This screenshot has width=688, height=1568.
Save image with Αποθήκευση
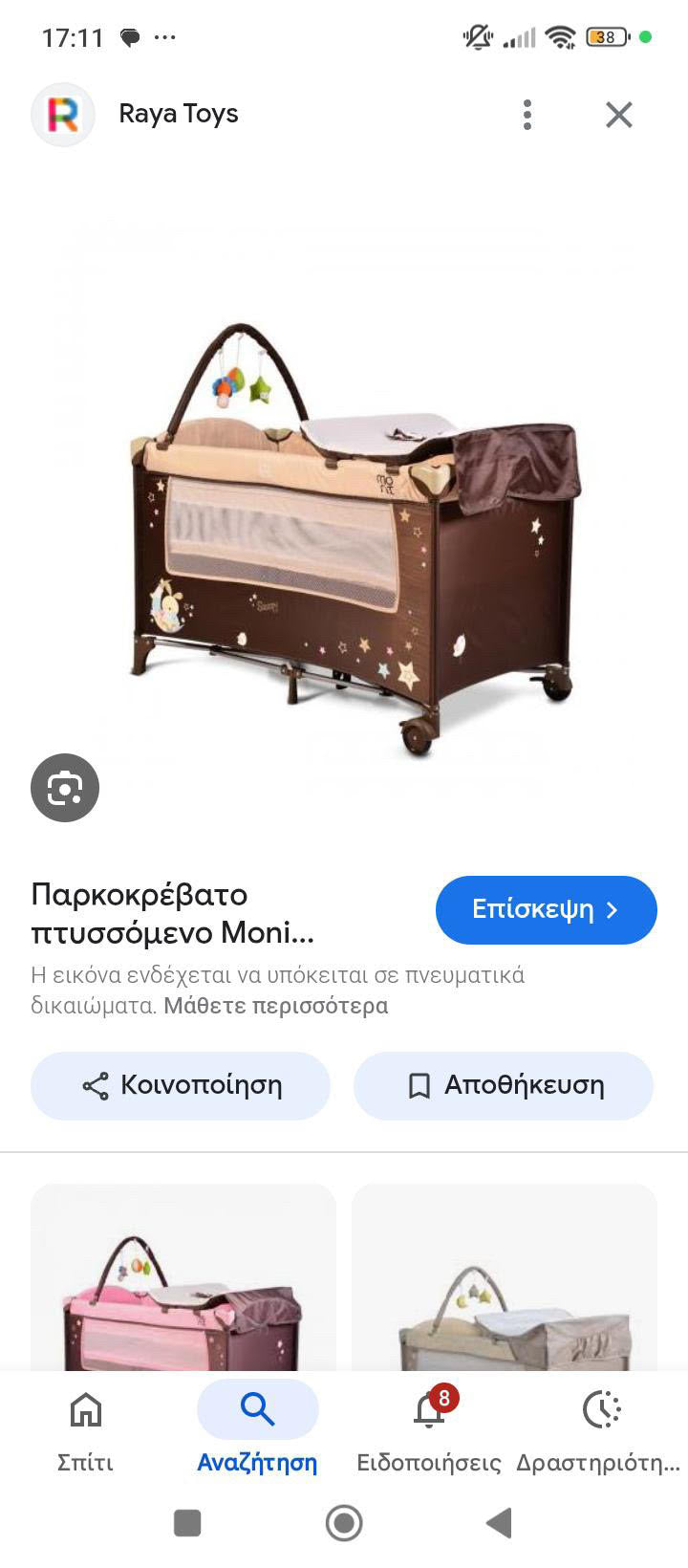point(504,1085)
